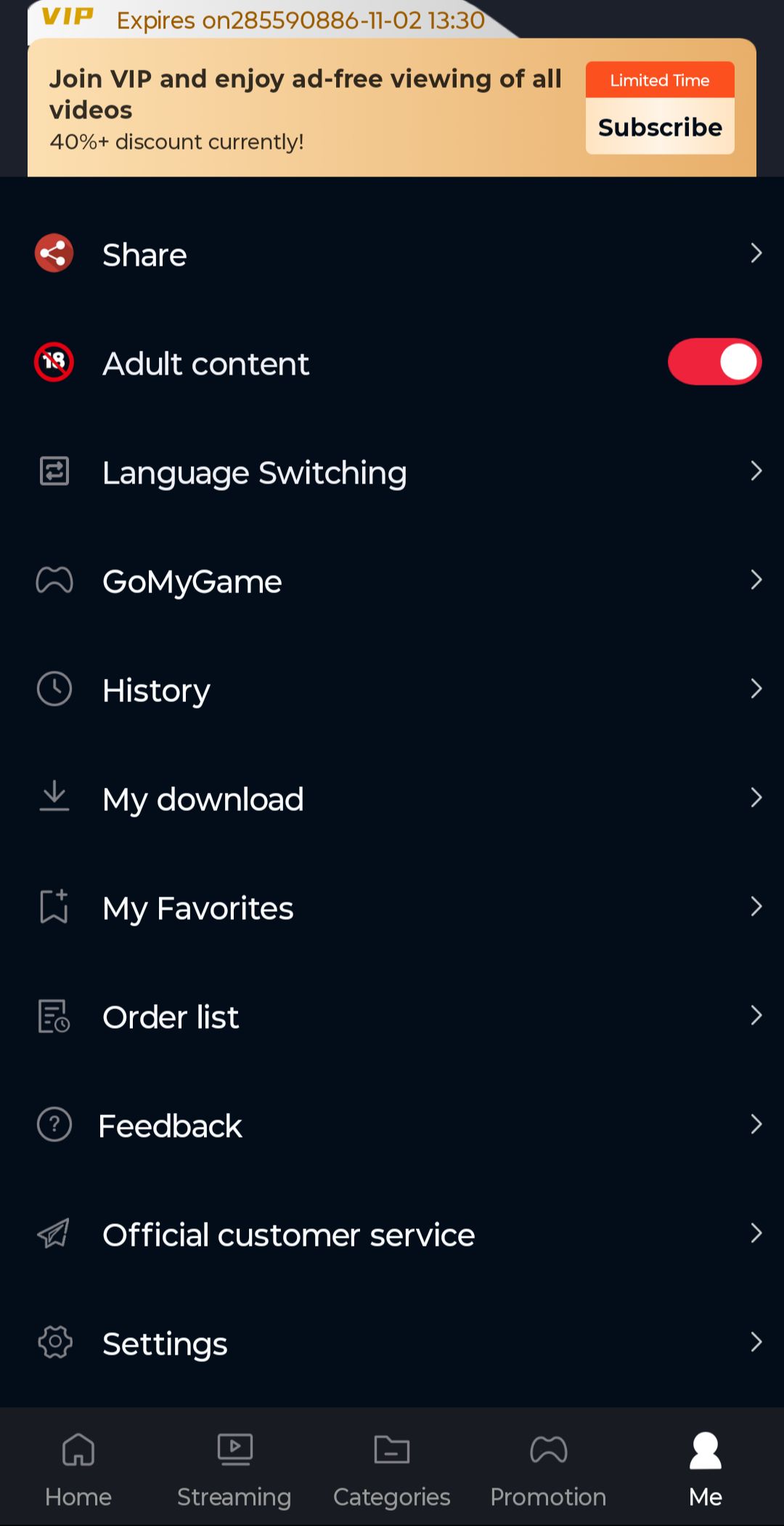
Task: View watch History
Action: point(392,690)
